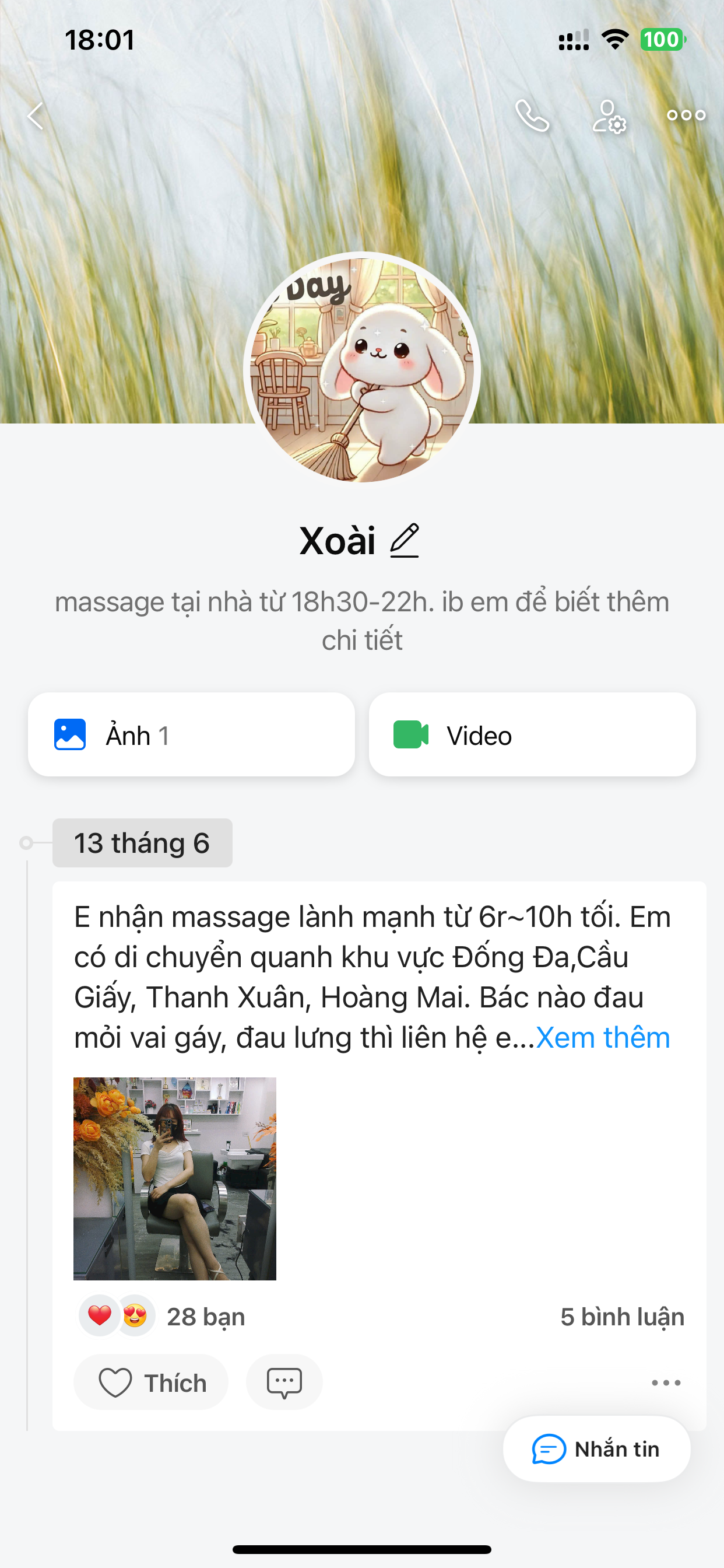Open the friend settings icon
Screen dimensions: 724x1568
(609, 116)
